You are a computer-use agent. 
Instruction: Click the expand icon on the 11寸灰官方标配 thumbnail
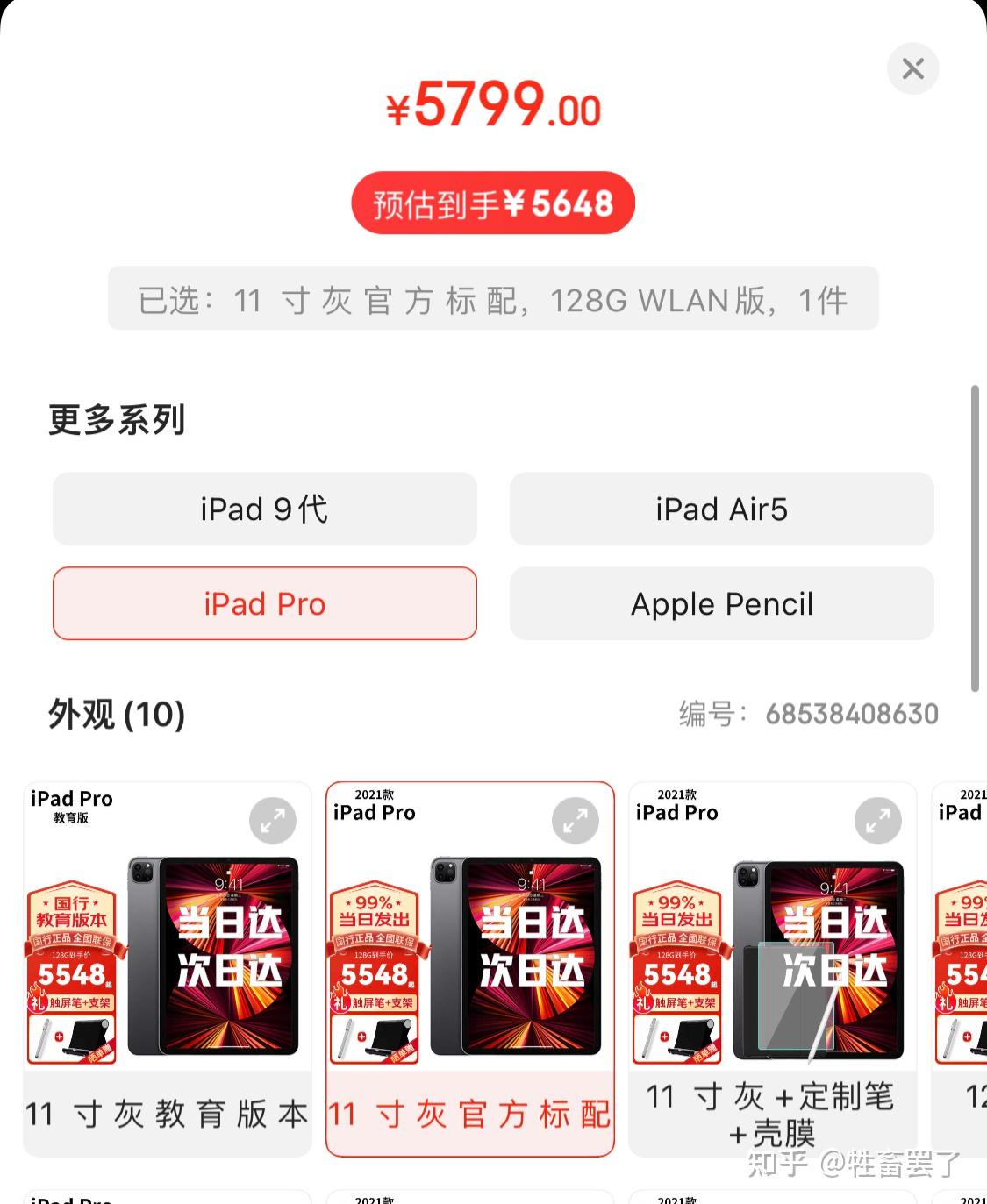click(x=575, y=821)
